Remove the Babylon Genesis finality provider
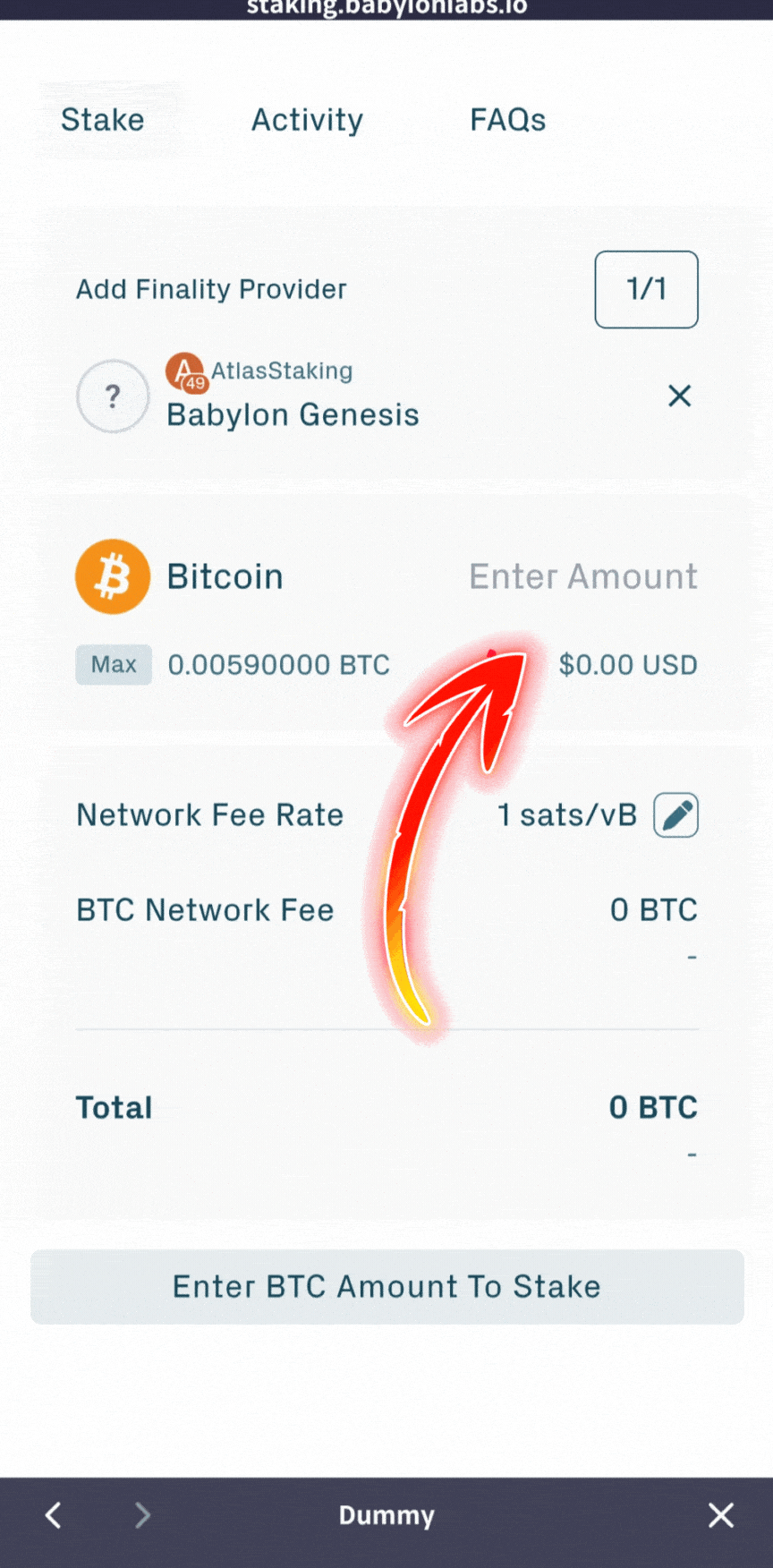Viewport: 773px width, 1568px height. [680, 396]
